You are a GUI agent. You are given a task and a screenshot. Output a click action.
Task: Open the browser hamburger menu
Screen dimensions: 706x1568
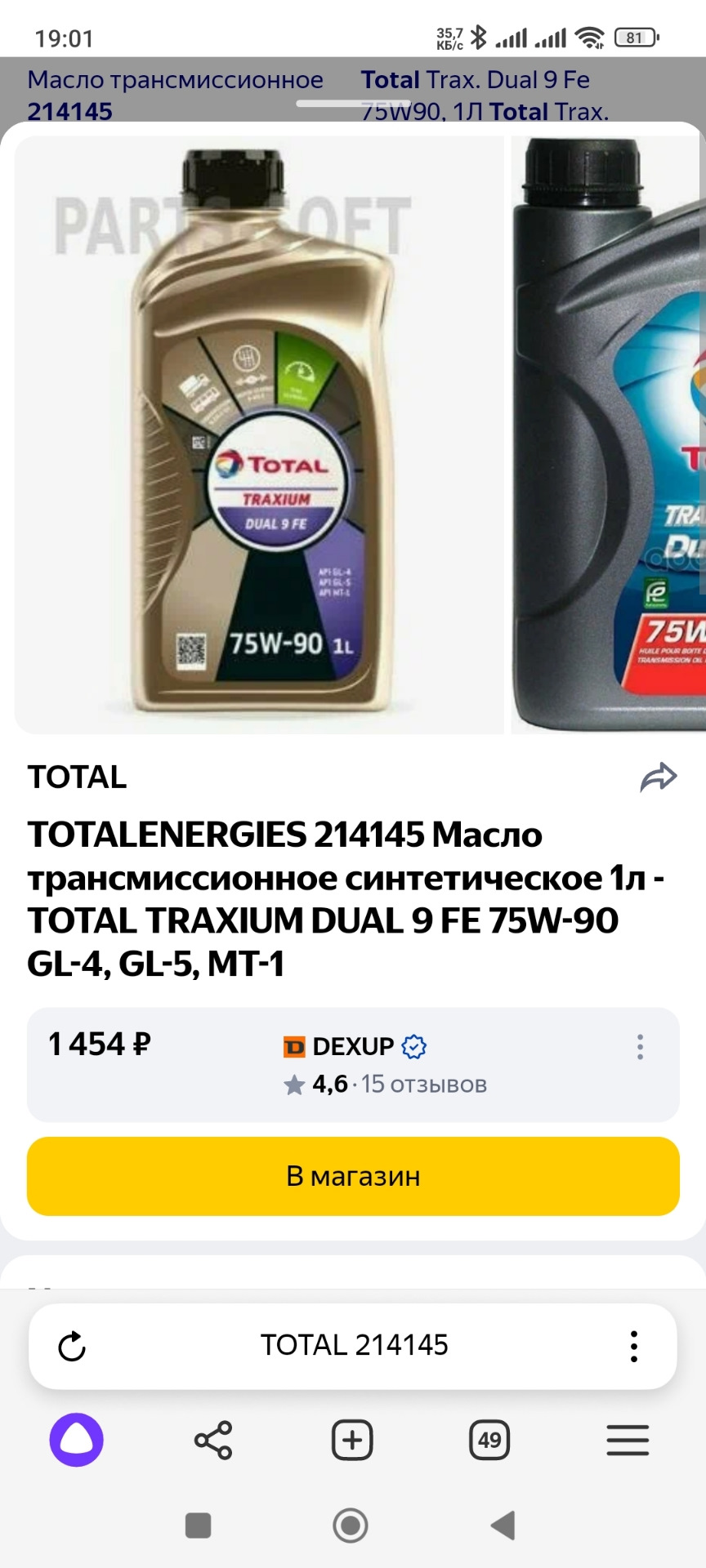click(x=628, y=1440)
